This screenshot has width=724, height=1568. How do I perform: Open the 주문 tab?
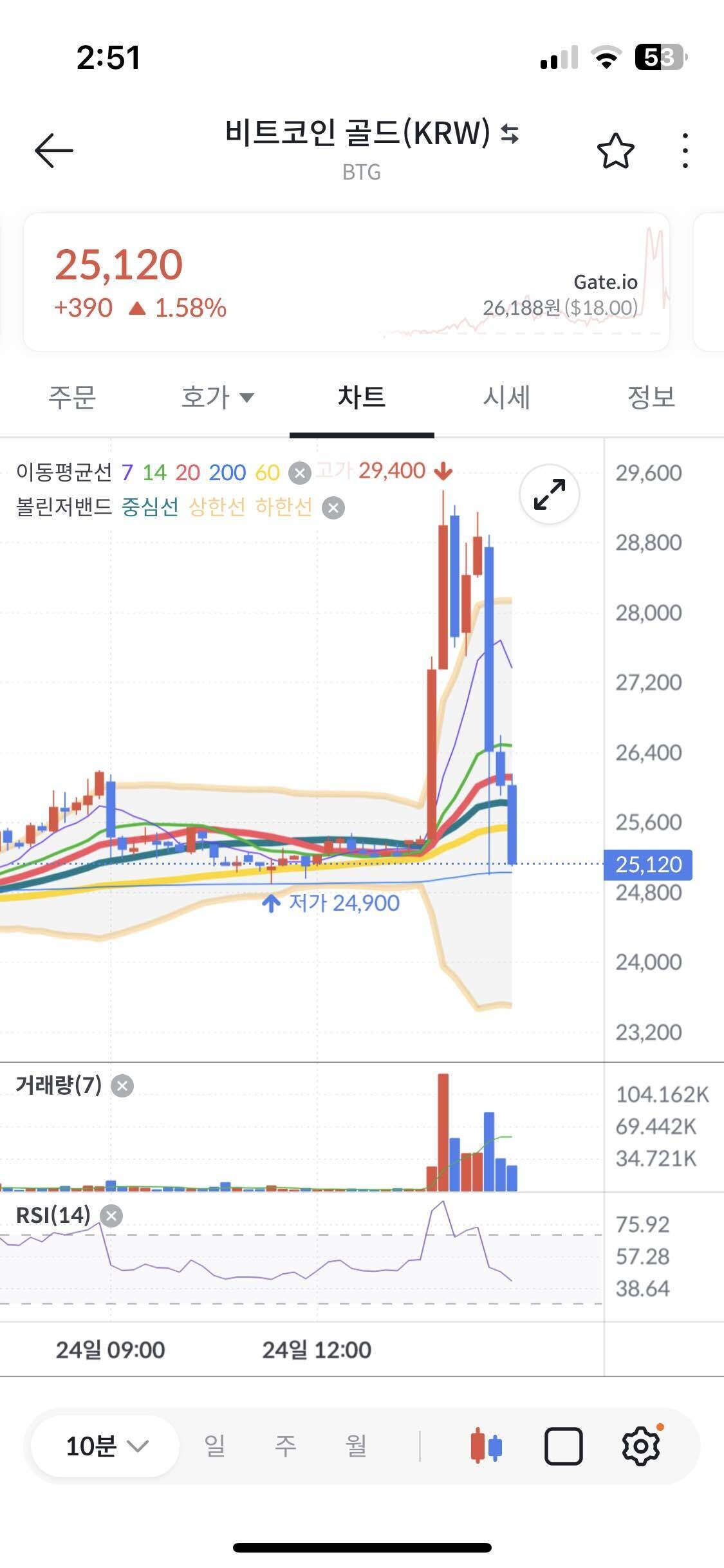pyautogui.click(x=72, y=398)
